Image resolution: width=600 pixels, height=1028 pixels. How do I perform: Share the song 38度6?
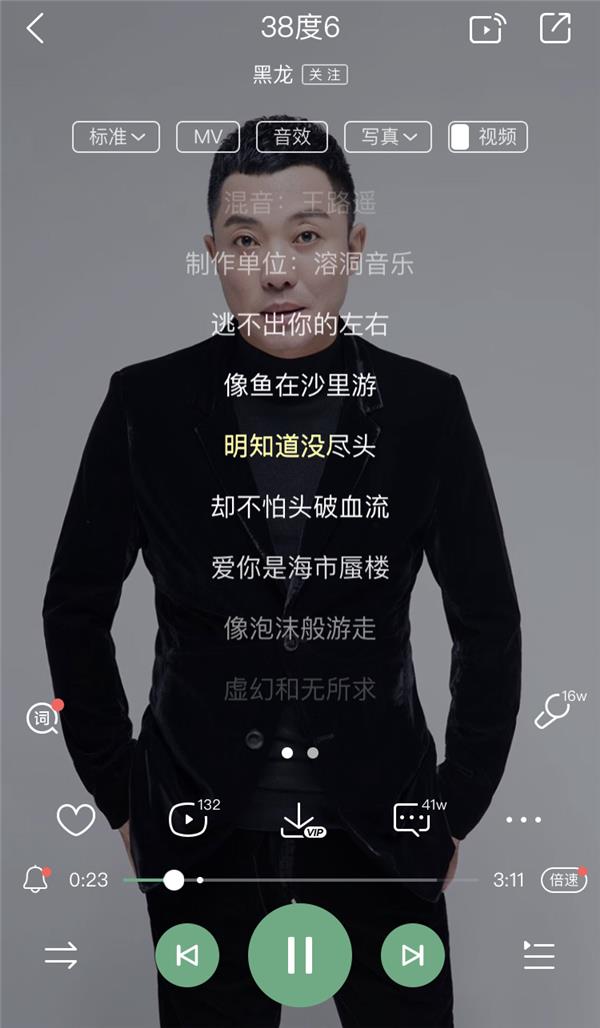[x=555, y=28]
